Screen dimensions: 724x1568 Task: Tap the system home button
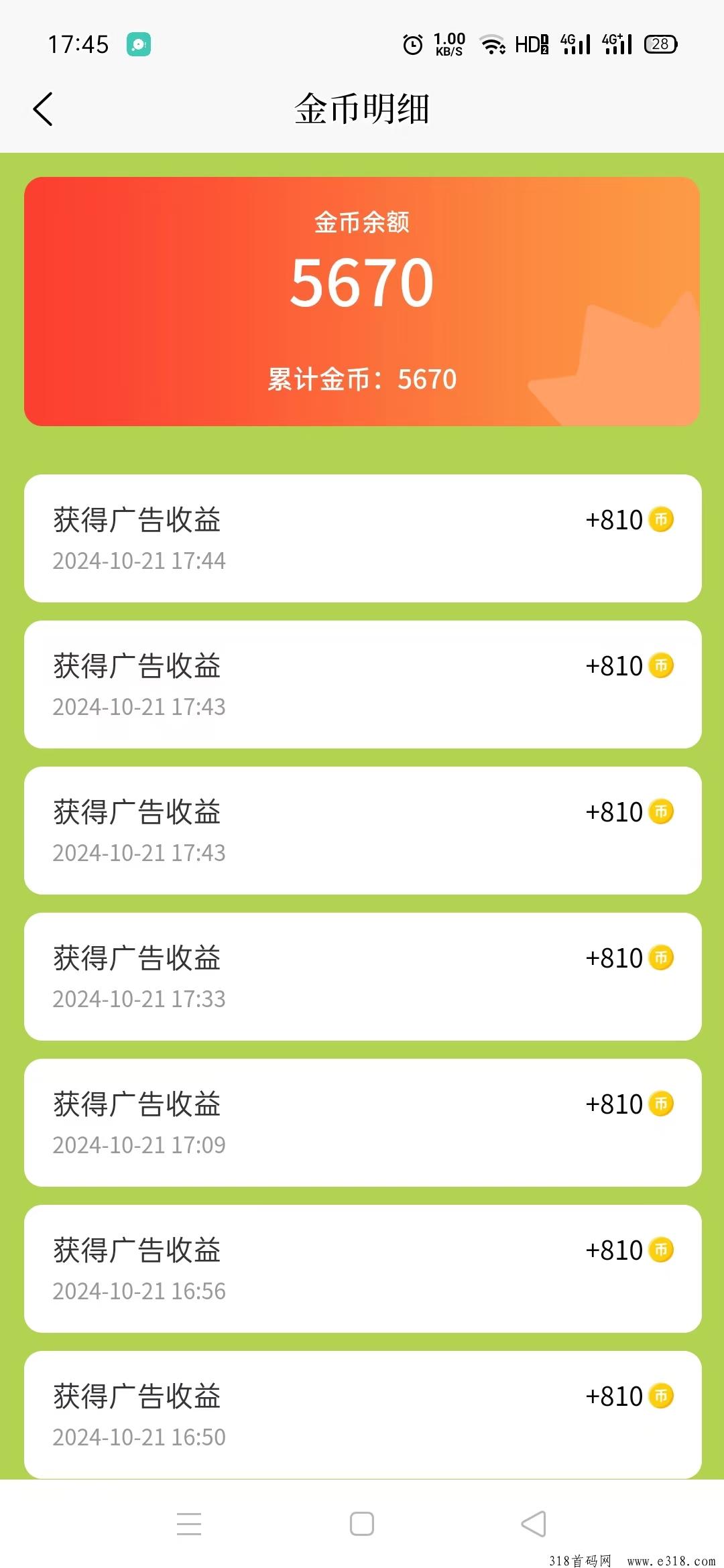coord(362,1523)
